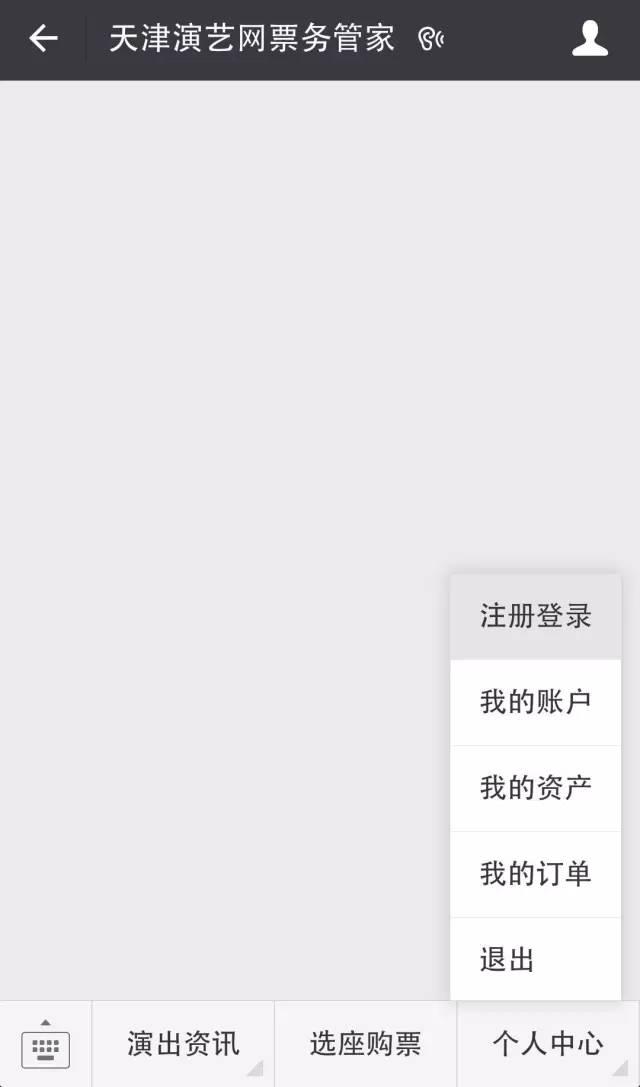Screen dimensions: 640x1087
Task: Collapse the 个人中心 menu
Action: coord(548,1044)
